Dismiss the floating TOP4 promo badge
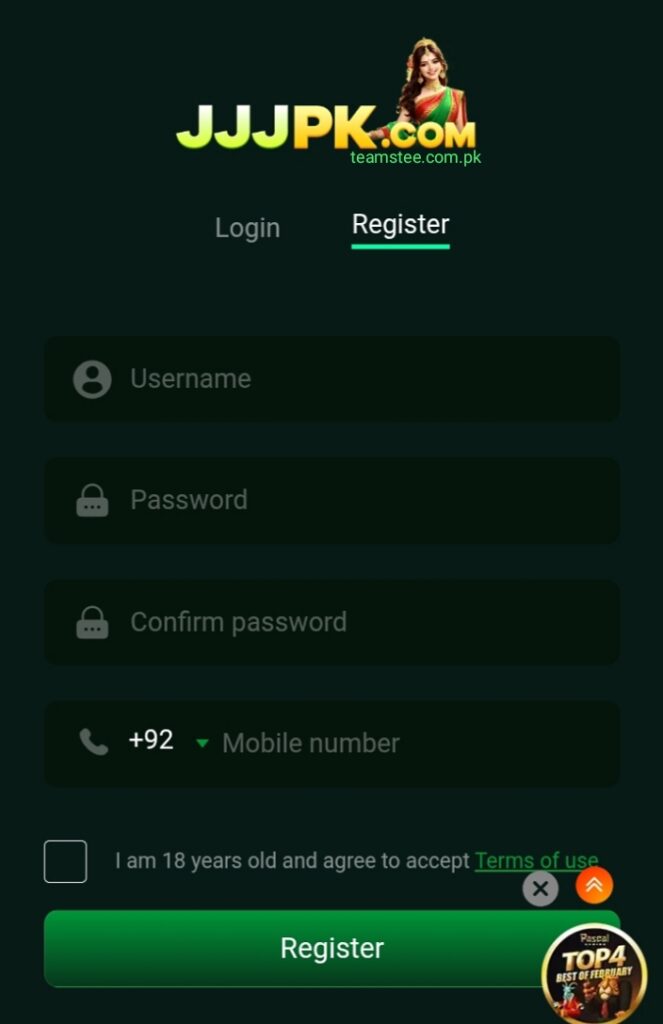 540,888
